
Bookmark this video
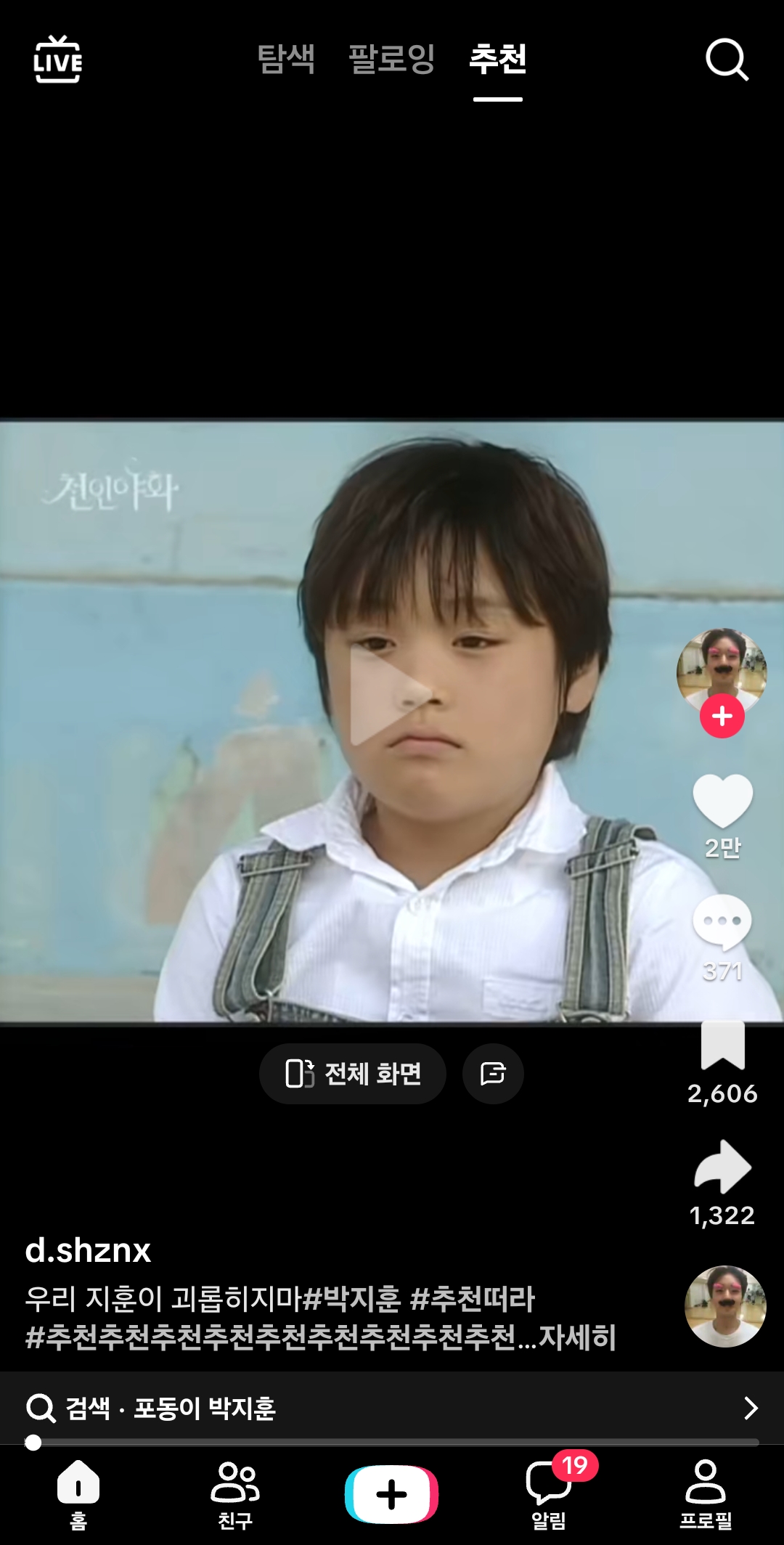tap(722, 1045)
